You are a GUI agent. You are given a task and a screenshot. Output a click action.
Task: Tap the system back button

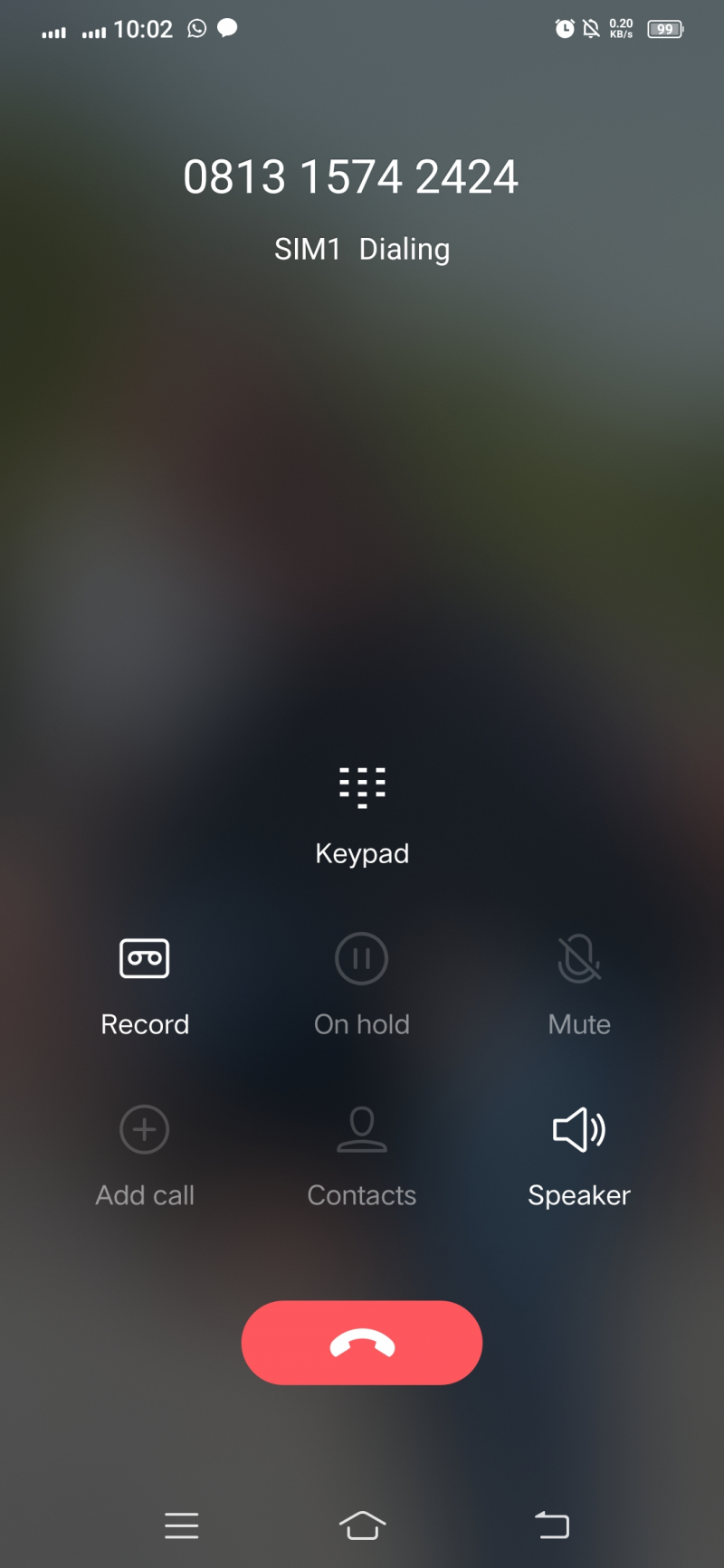click(551, 1525)
